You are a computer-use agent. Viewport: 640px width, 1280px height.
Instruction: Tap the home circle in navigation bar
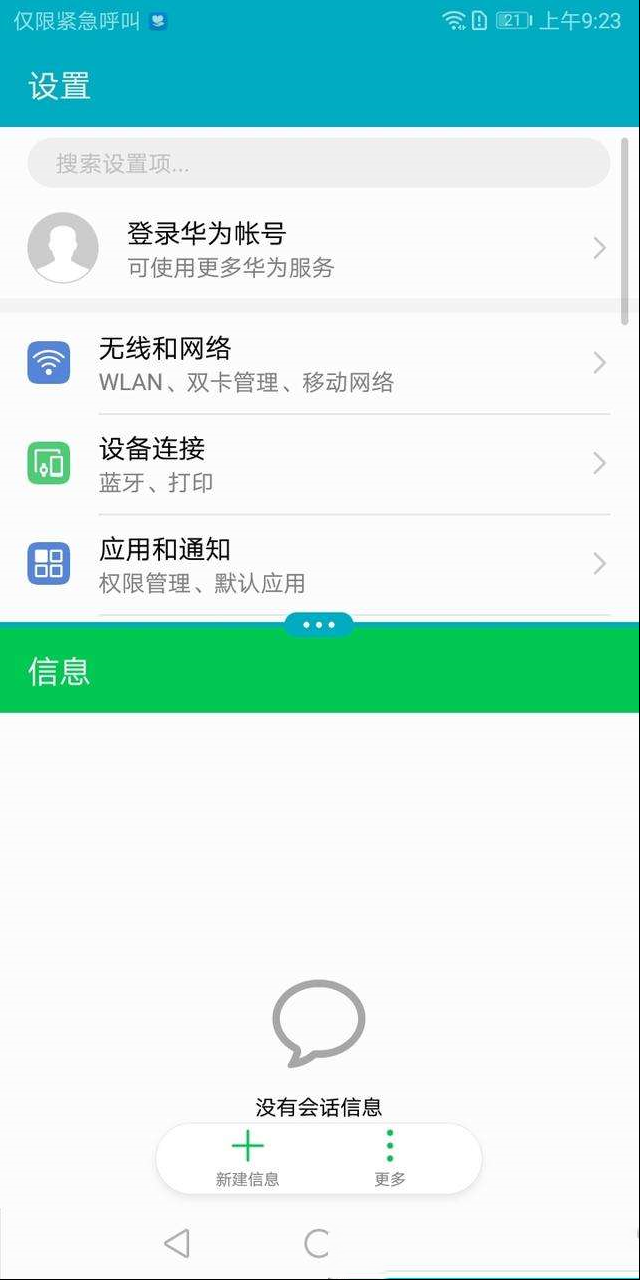(317, 1243)
